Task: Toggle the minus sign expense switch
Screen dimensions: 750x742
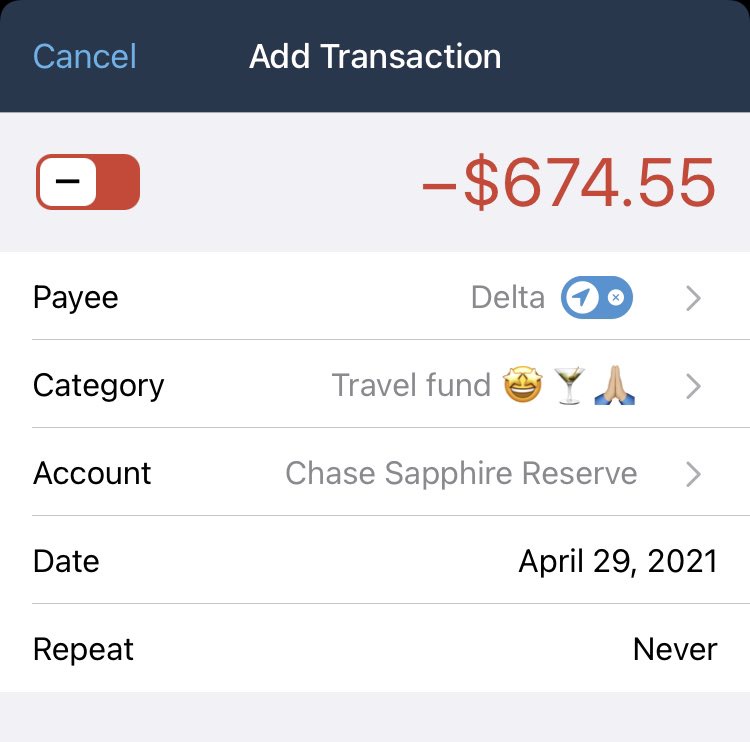Action: coord(88,182)
